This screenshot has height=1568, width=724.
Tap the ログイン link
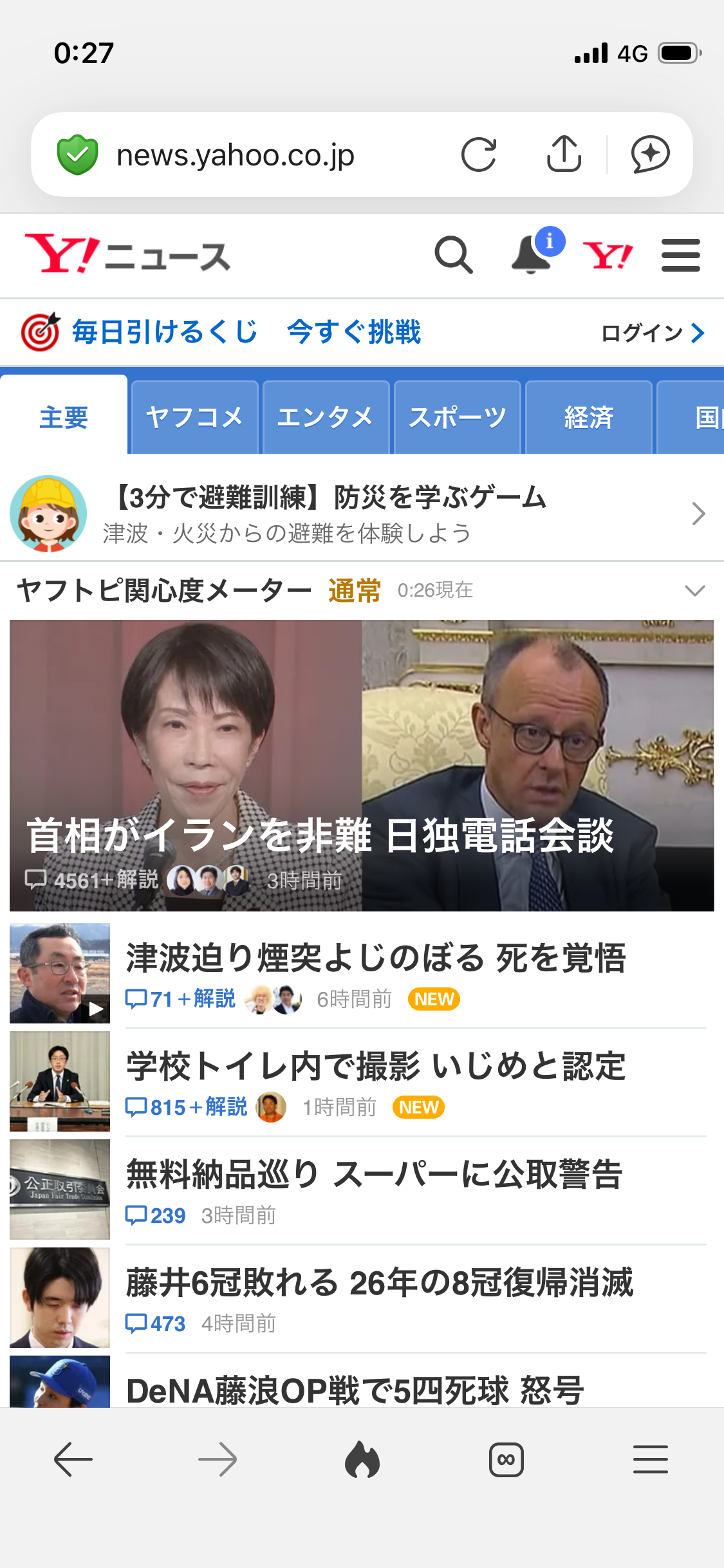[653, 333]
